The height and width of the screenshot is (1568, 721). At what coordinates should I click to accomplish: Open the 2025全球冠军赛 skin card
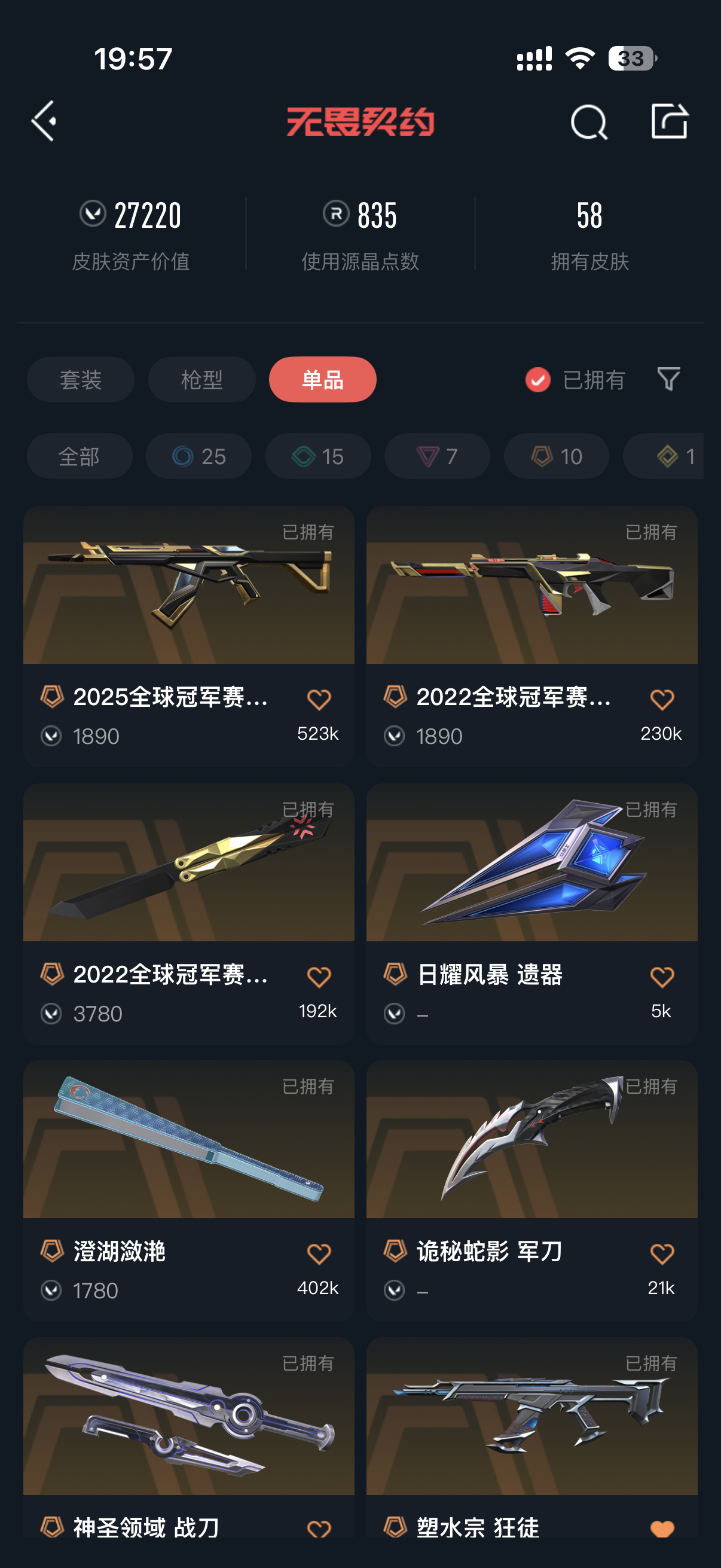click(x=188, y=609)
